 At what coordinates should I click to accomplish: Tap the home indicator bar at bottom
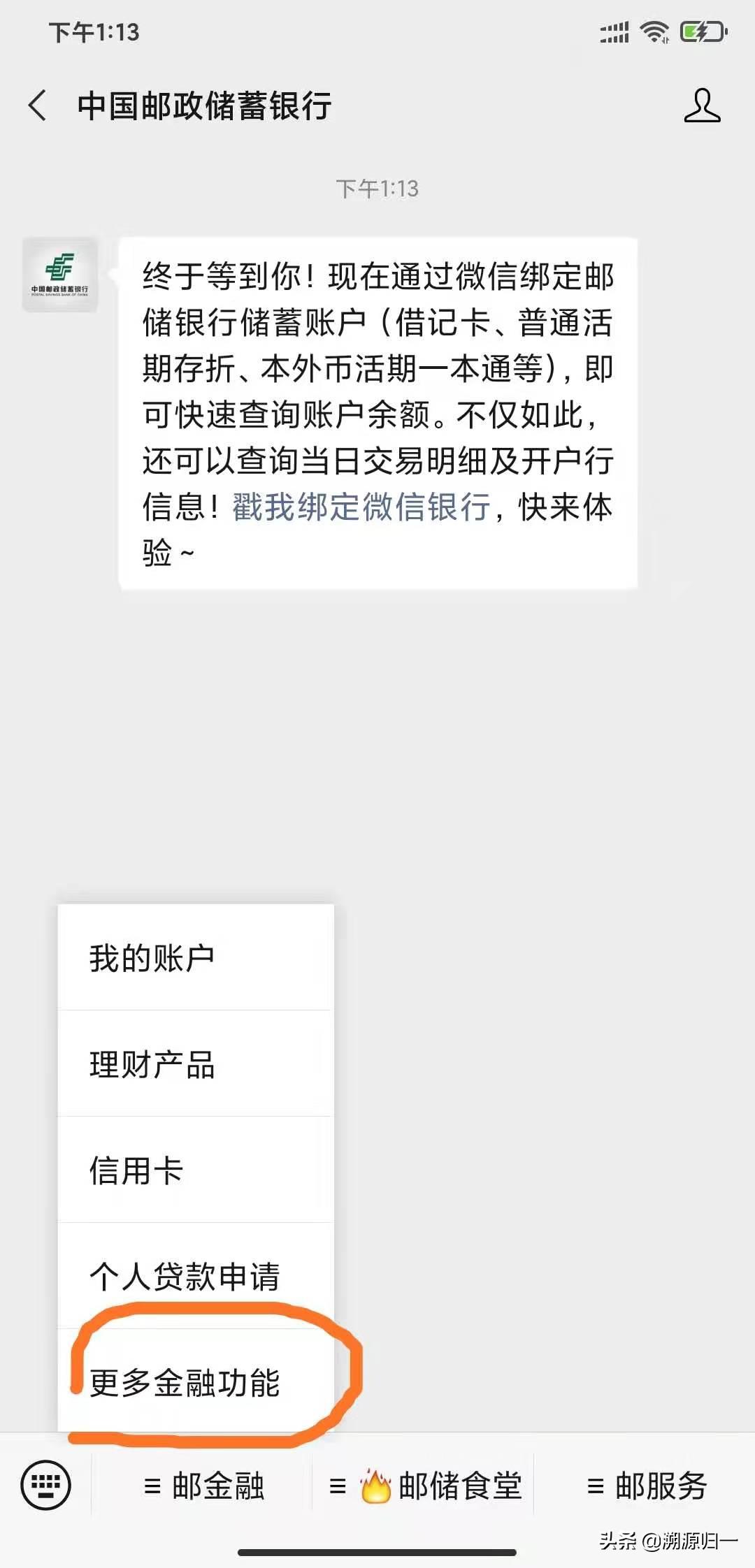[377, 1551]
